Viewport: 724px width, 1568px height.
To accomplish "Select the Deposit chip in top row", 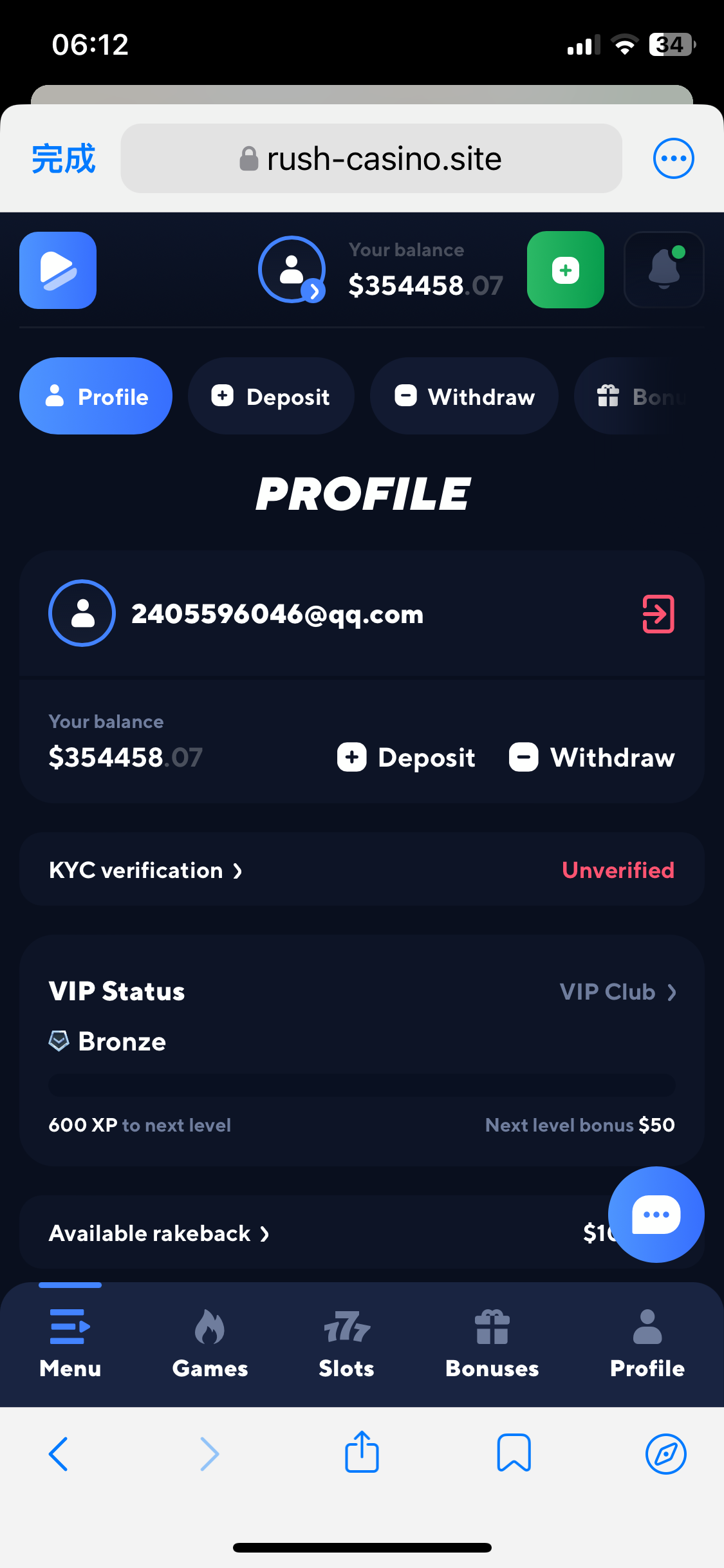I will coord(271,396).
